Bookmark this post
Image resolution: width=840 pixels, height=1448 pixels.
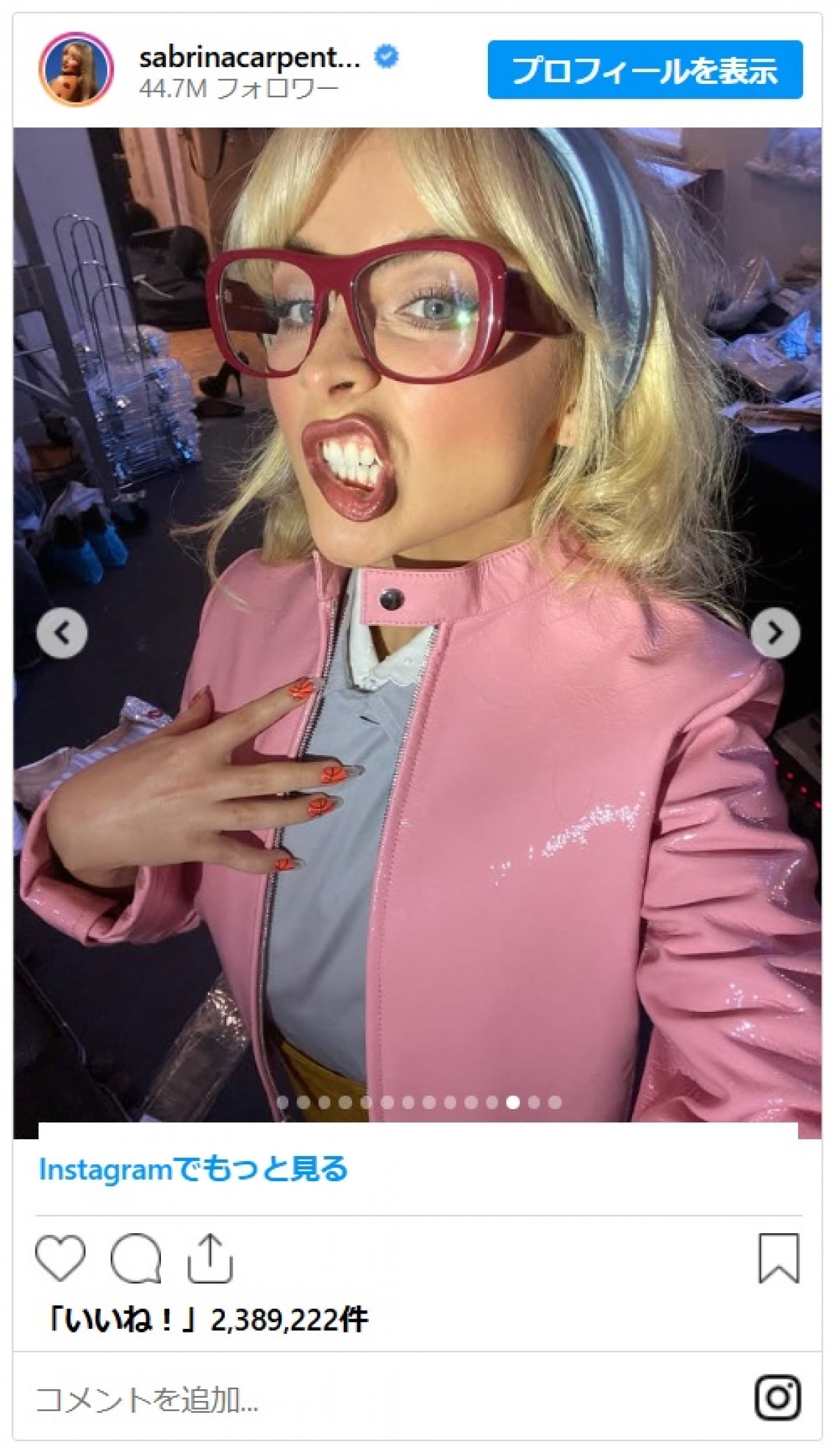pos(778,1259)
